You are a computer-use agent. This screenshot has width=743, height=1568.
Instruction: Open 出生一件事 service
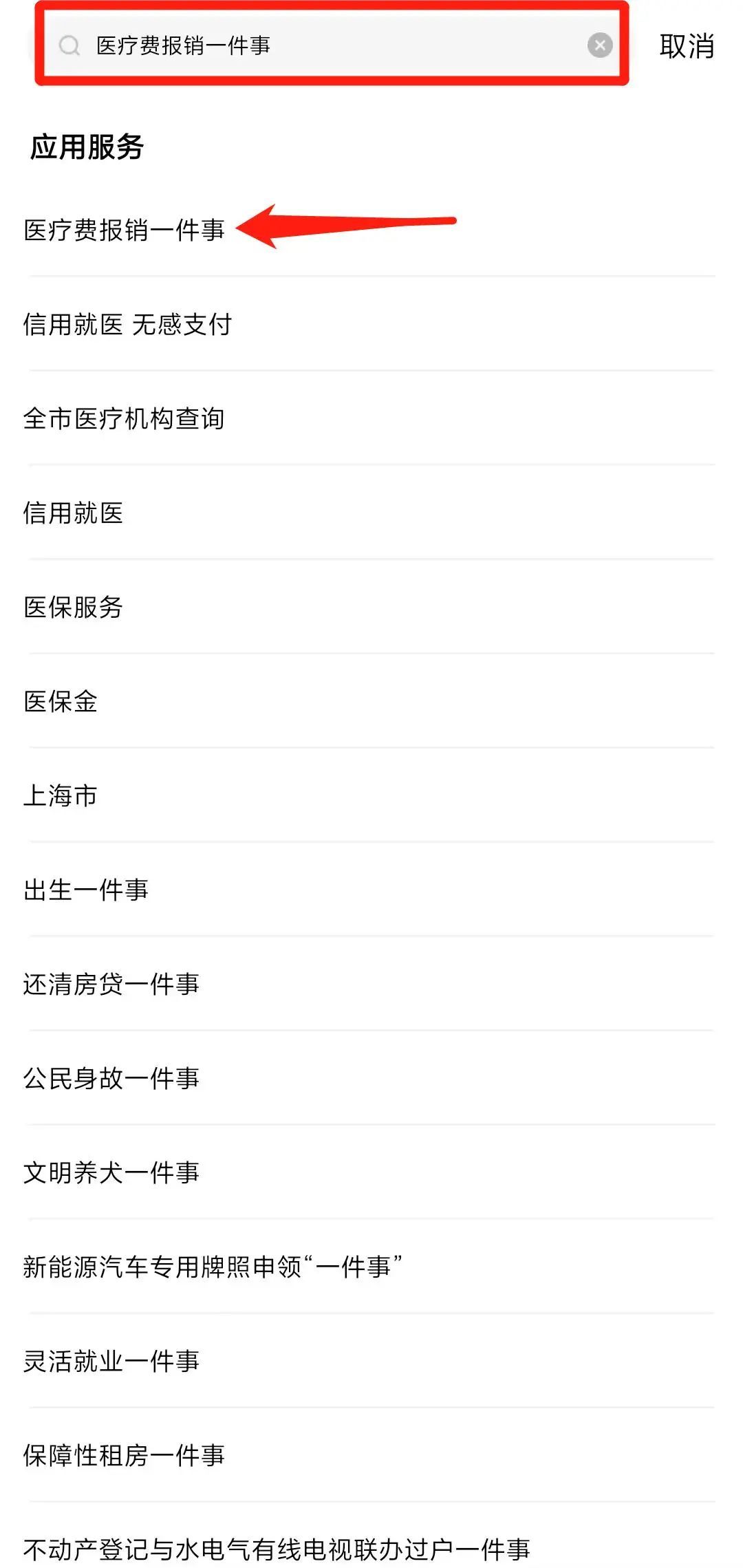pyautogui.click(x=86, y=890)
